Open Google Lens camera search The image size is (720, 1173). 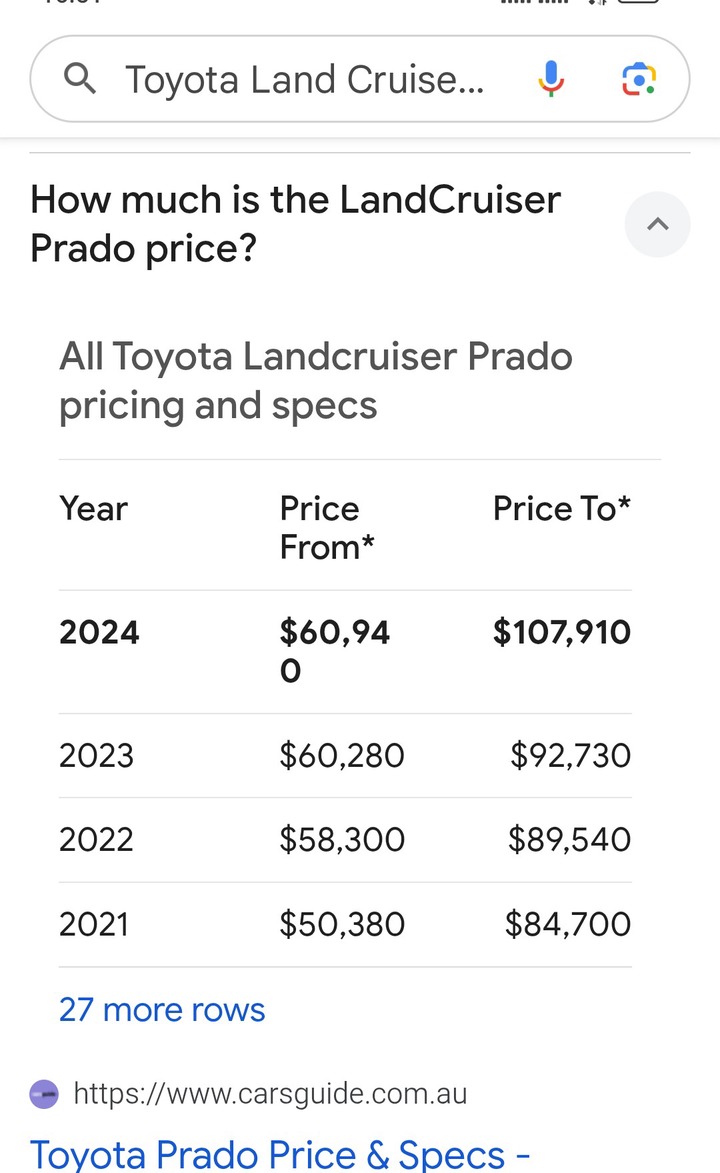coord(639,79)
